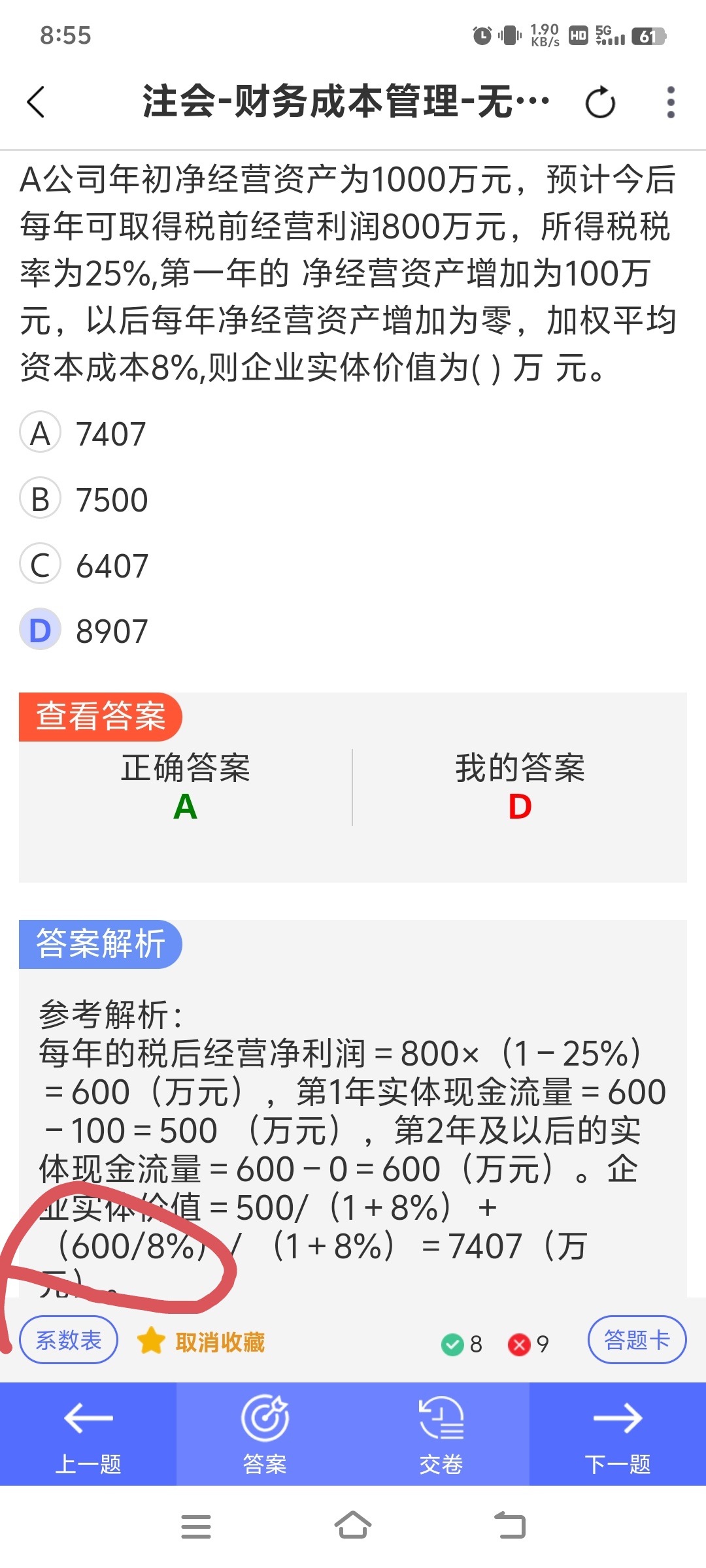Go to previous question 上一题
706x1568 pixels.
coord(88,1435)
